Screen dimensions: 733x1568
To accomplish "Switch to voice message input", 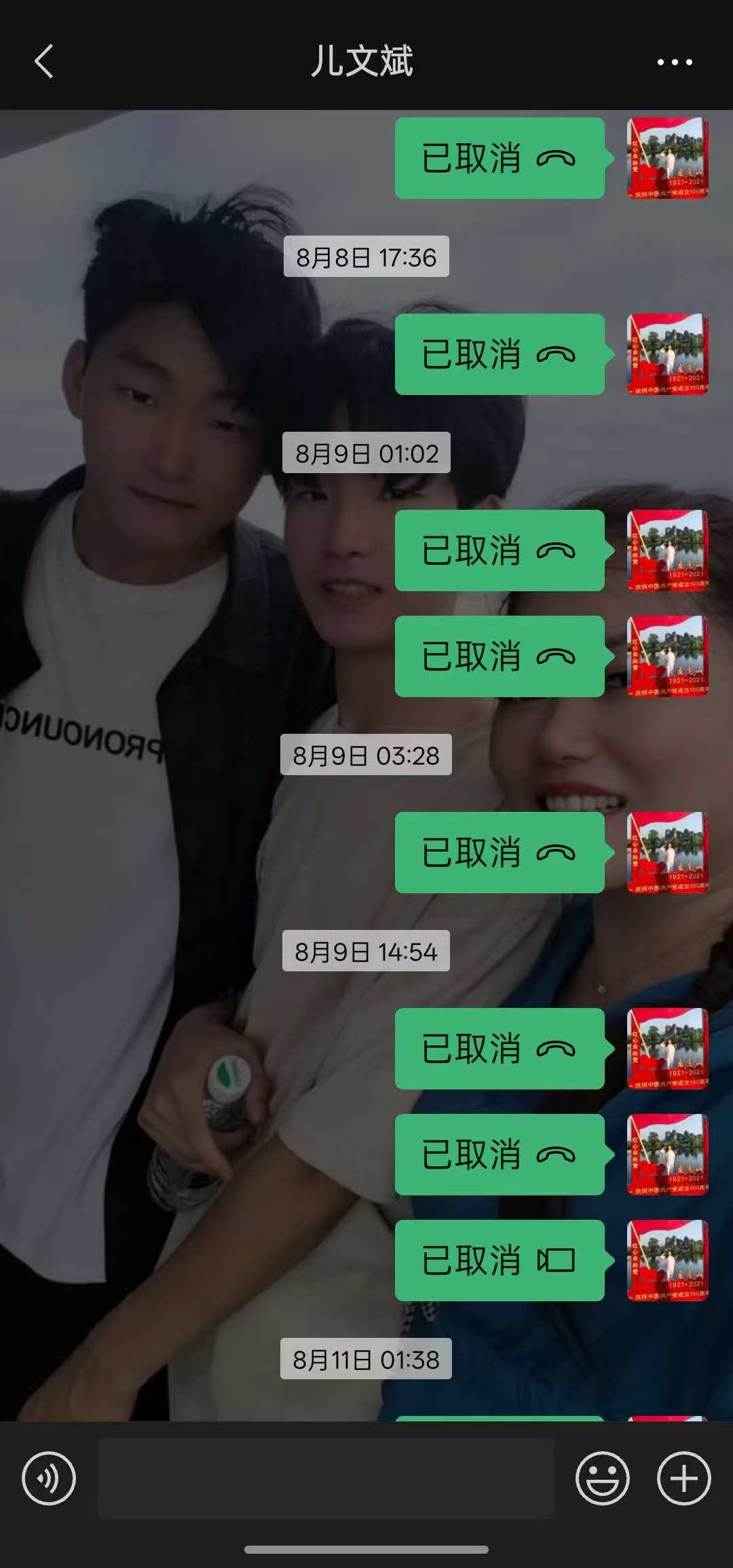I will (x=49, y=1478).
